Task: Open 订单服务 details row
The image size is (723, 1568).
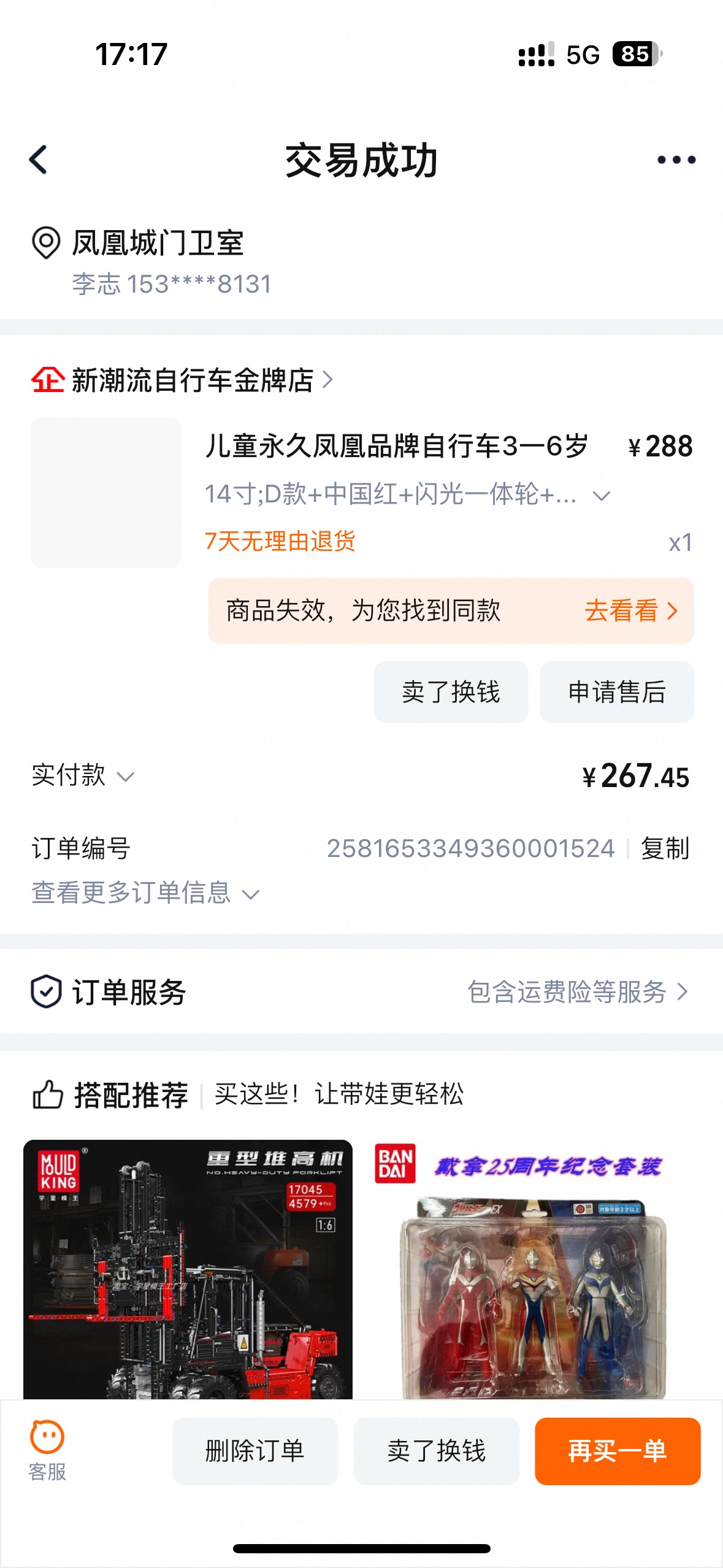Action: pyautogui.click(x=361, y=991)
